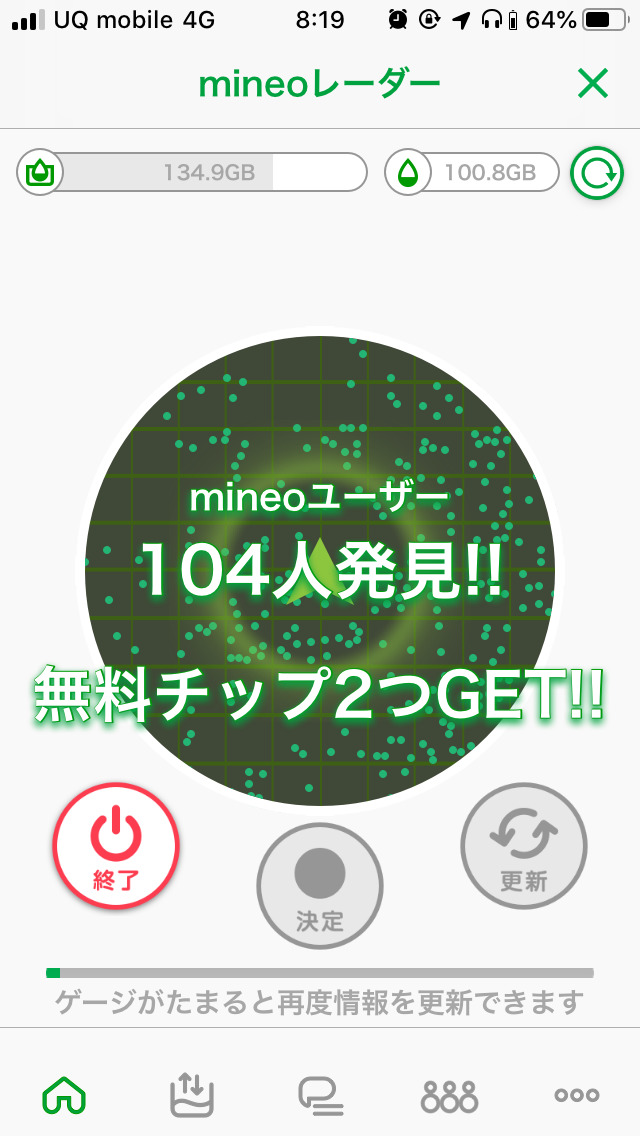Image resolution: width=640 pixels, height=1136 pixels.
Task: Go to the home tab
Action: (64, 1095)
